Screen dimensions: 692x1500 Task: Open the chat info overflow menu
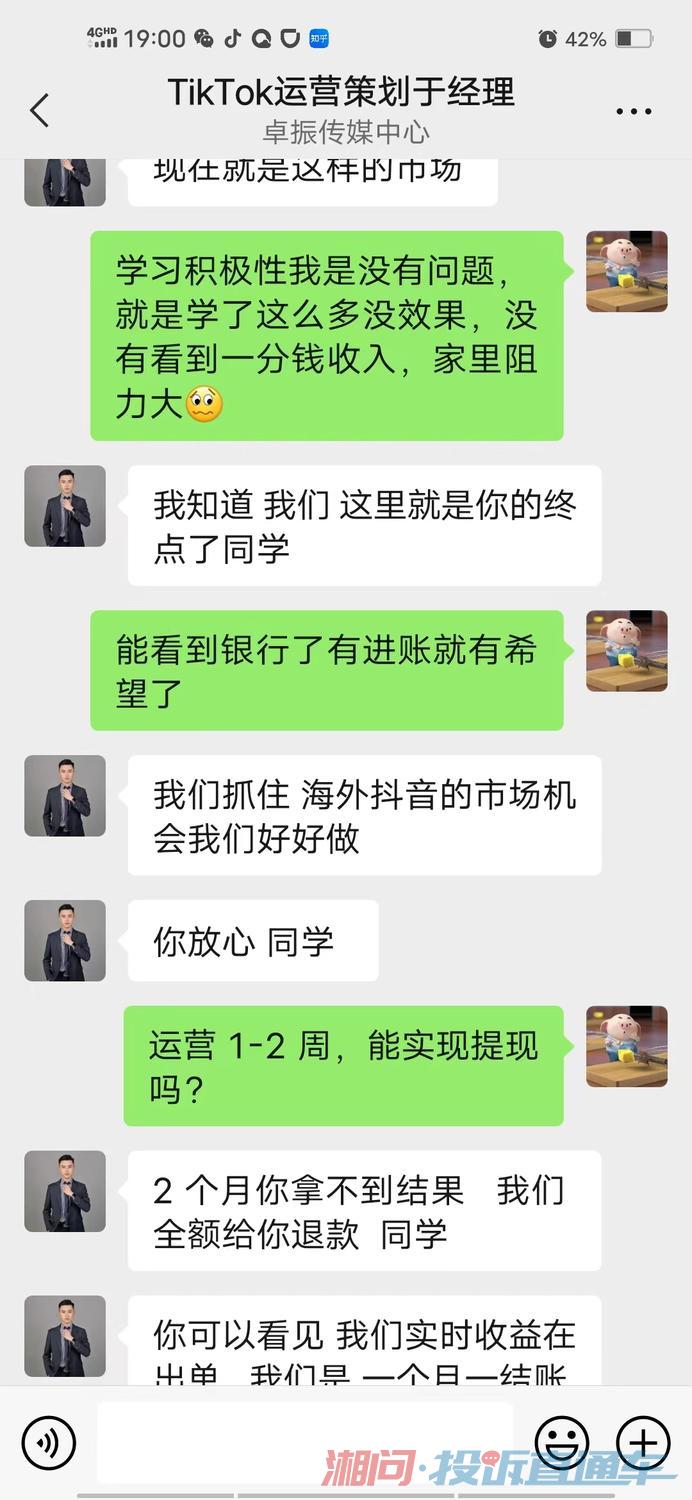[x=633, y=112]
